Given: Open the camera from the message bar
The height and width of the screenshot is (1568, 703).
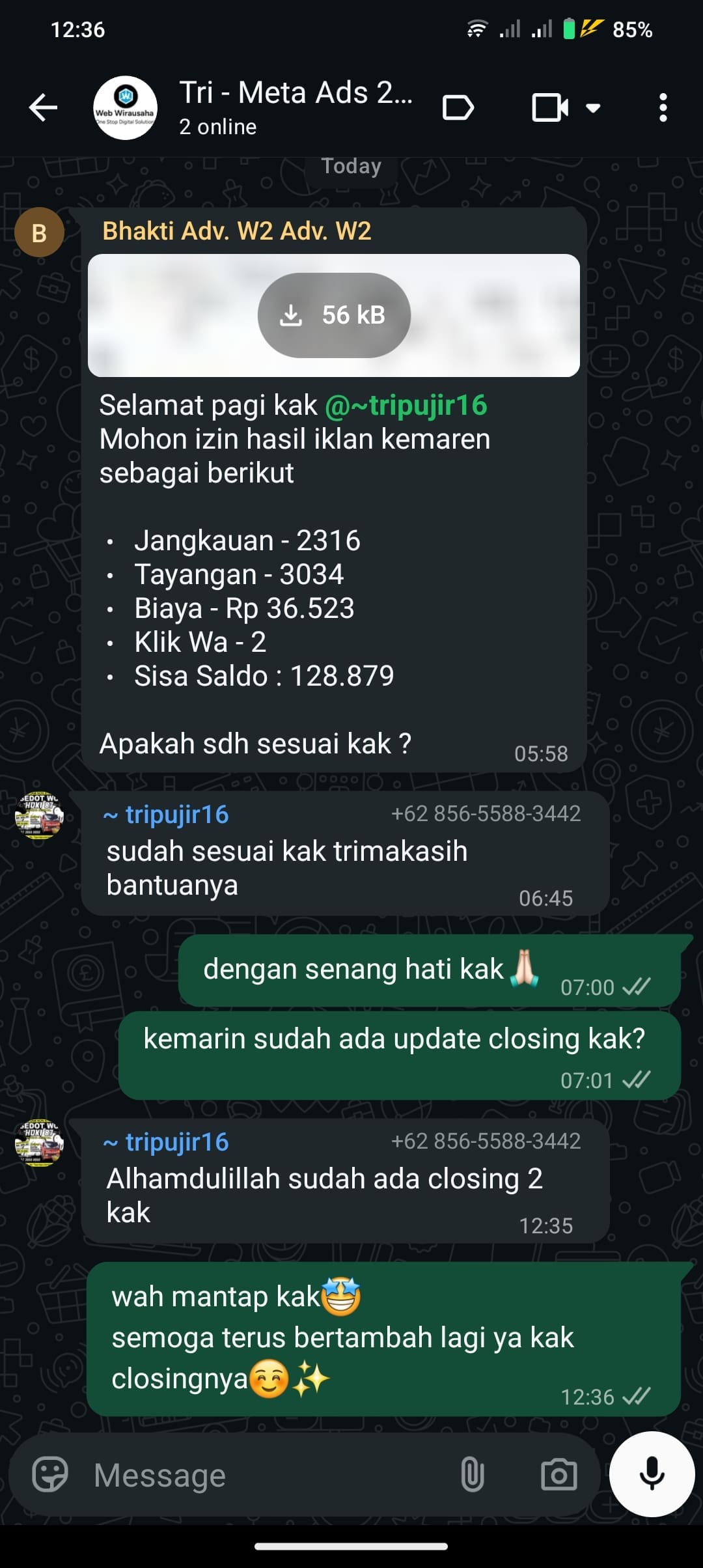Looking at the screenshot, I should coord(558,1475).
